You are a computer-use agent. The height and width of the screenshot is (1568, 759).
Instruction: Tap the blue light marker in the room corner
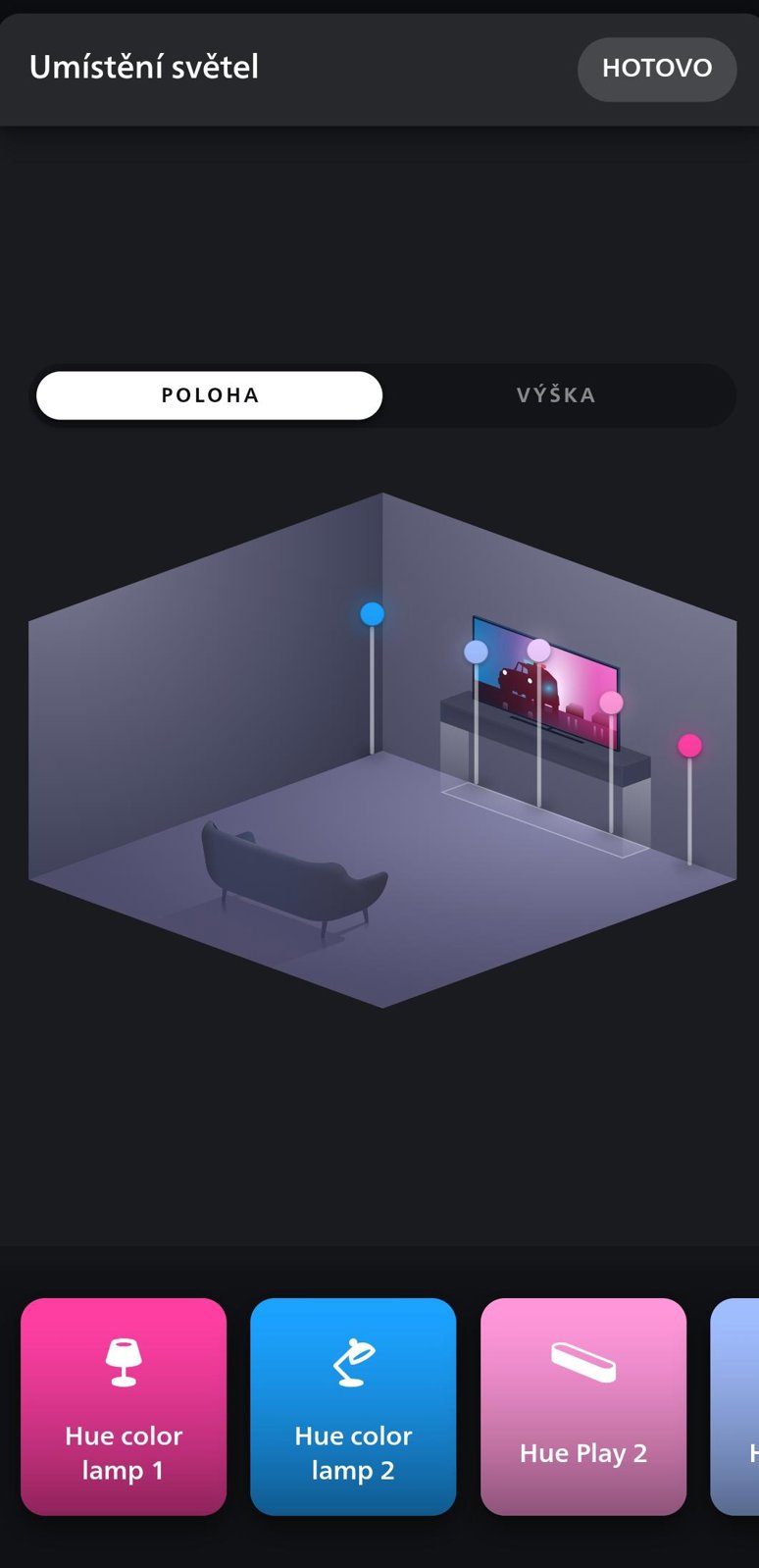coord(372,614)
